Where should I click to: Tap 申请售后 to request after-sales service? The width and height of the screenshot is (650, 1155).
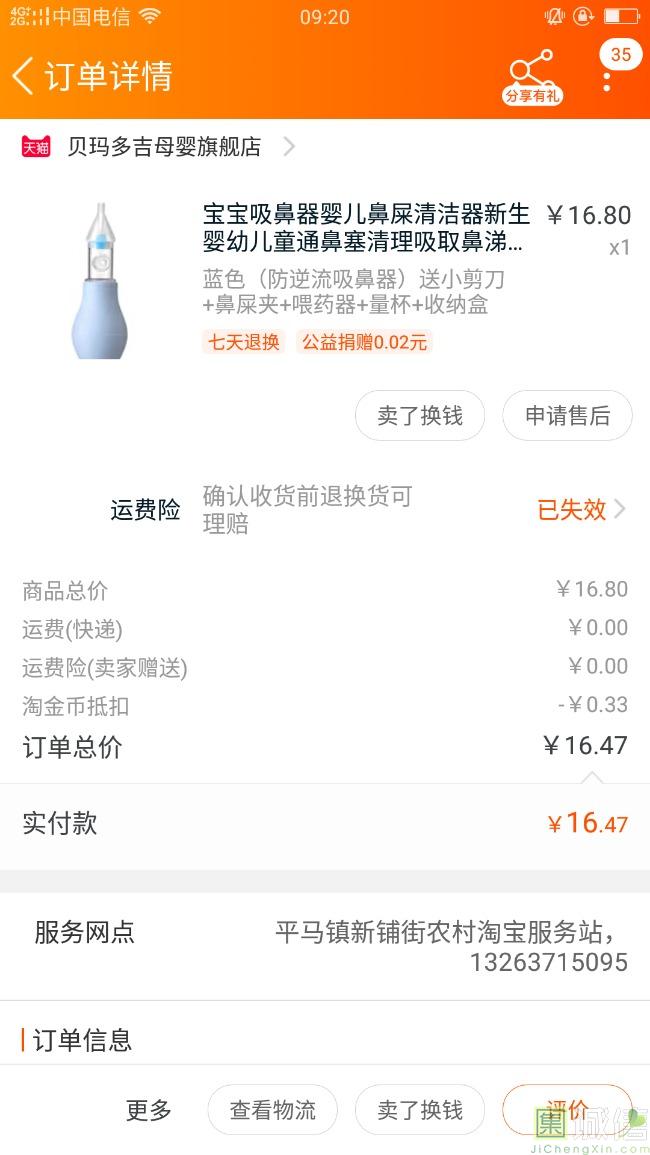coord(567,415)
